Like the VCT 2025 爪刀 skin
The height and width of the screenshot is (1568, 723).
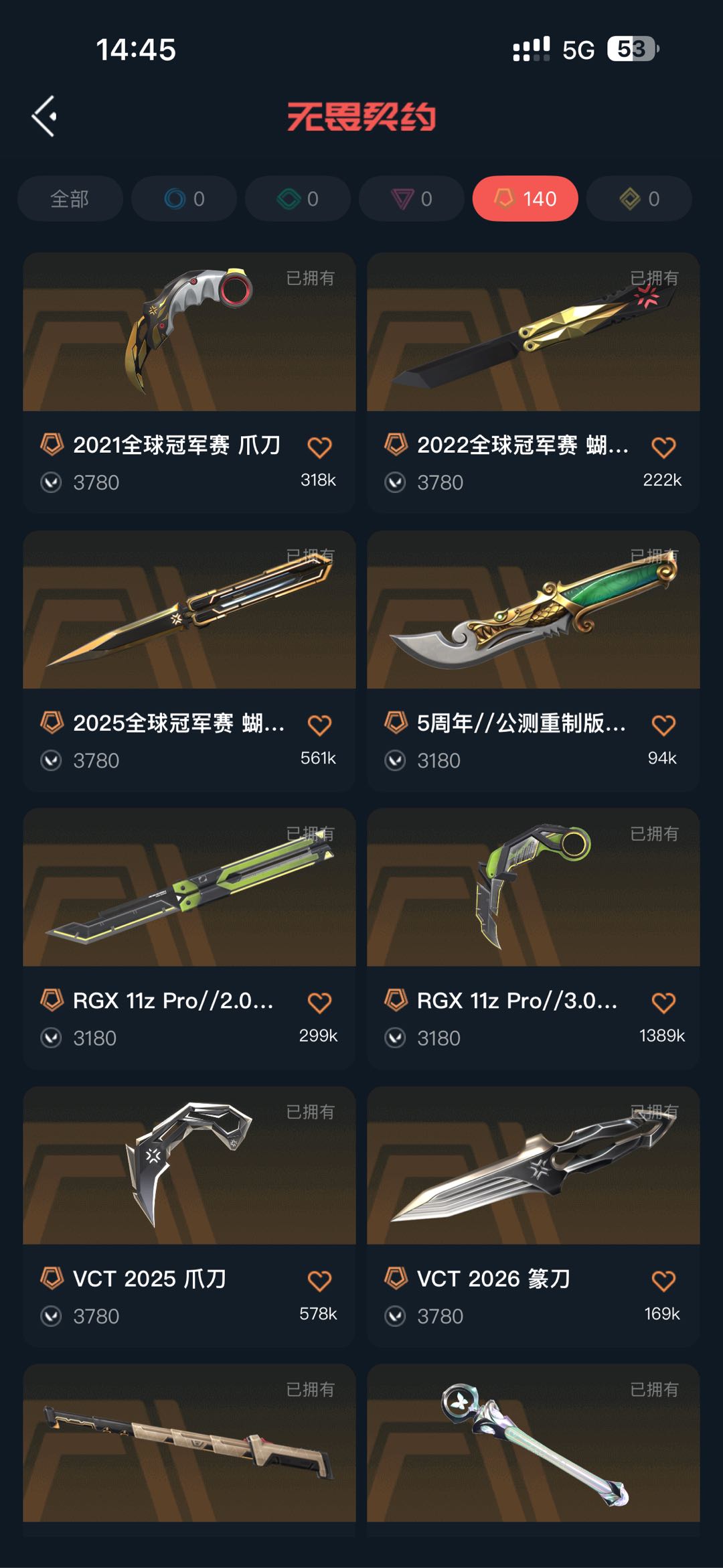[x=319, y=1281]
